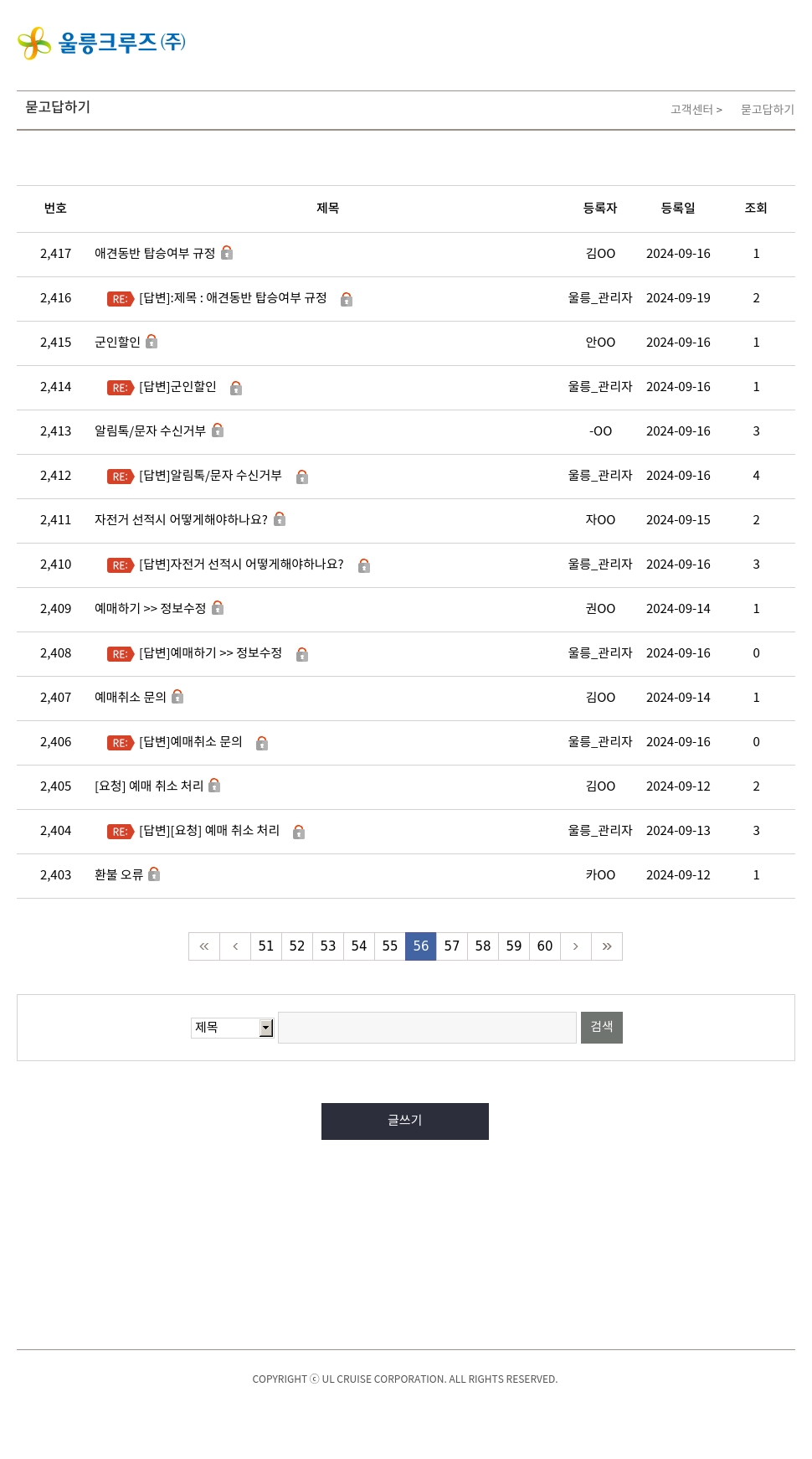Focus the search keyword text field
Viewport: 812px width, 1459px height.
coord(427,1028)
